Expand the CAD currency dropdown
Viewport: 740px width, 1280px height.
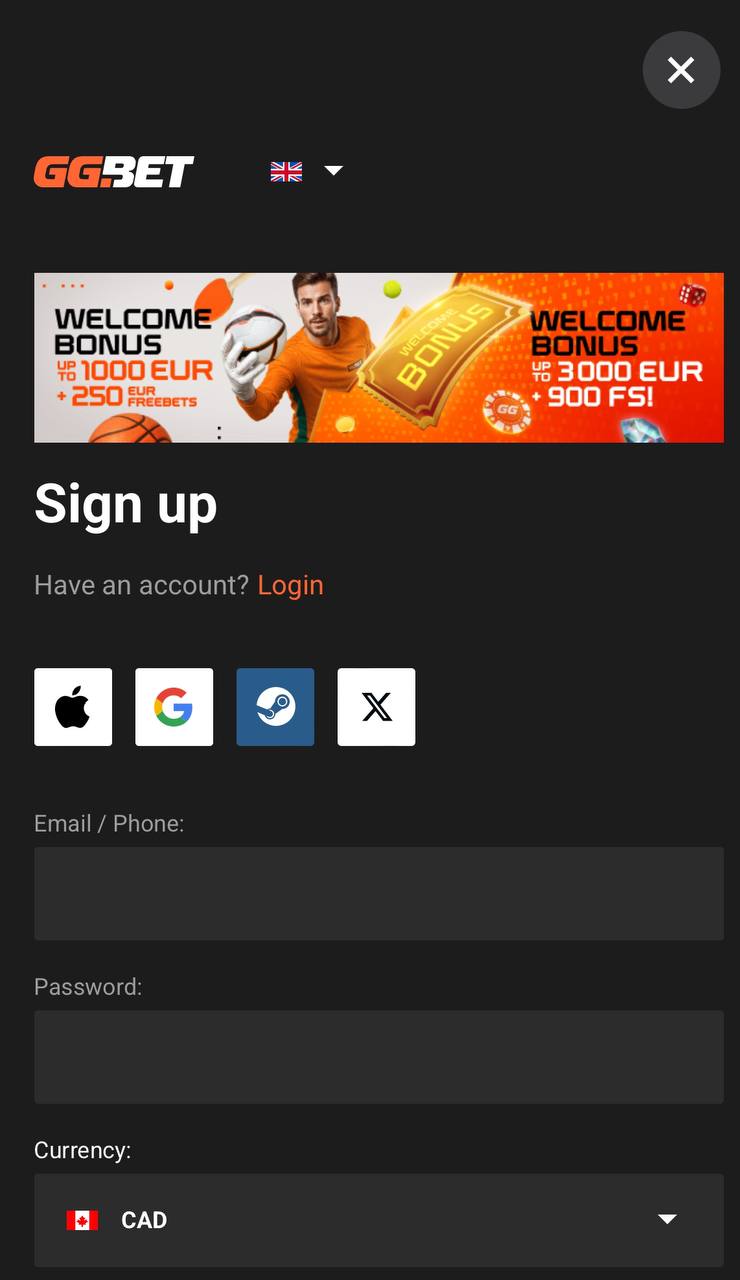[x=379, y=1220]
